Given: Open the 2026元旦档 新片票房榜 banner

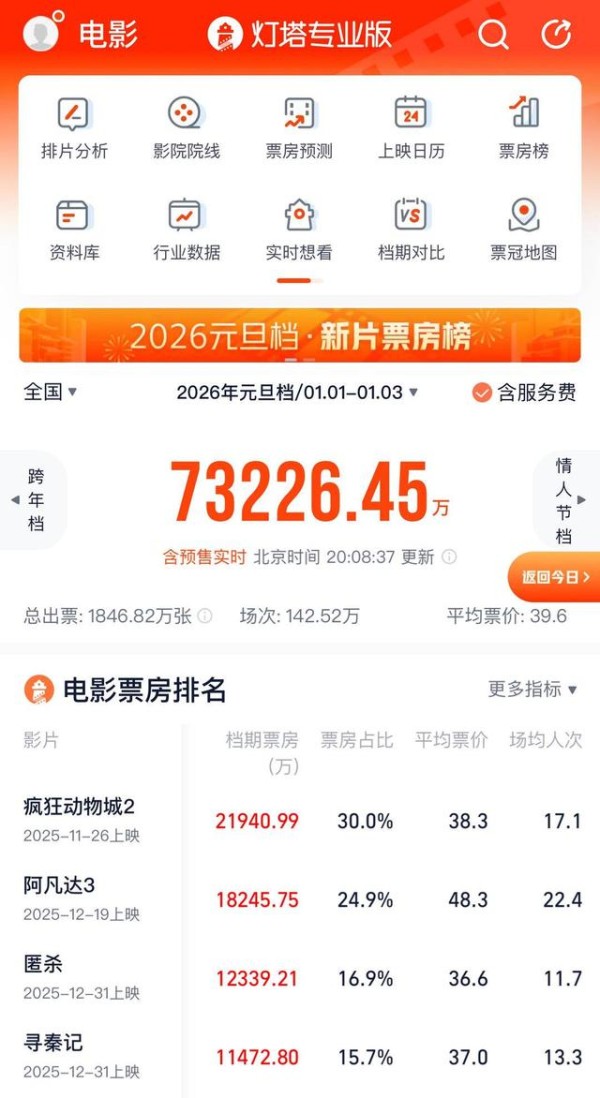Looking at the screenshot, I should coord(299,335).
